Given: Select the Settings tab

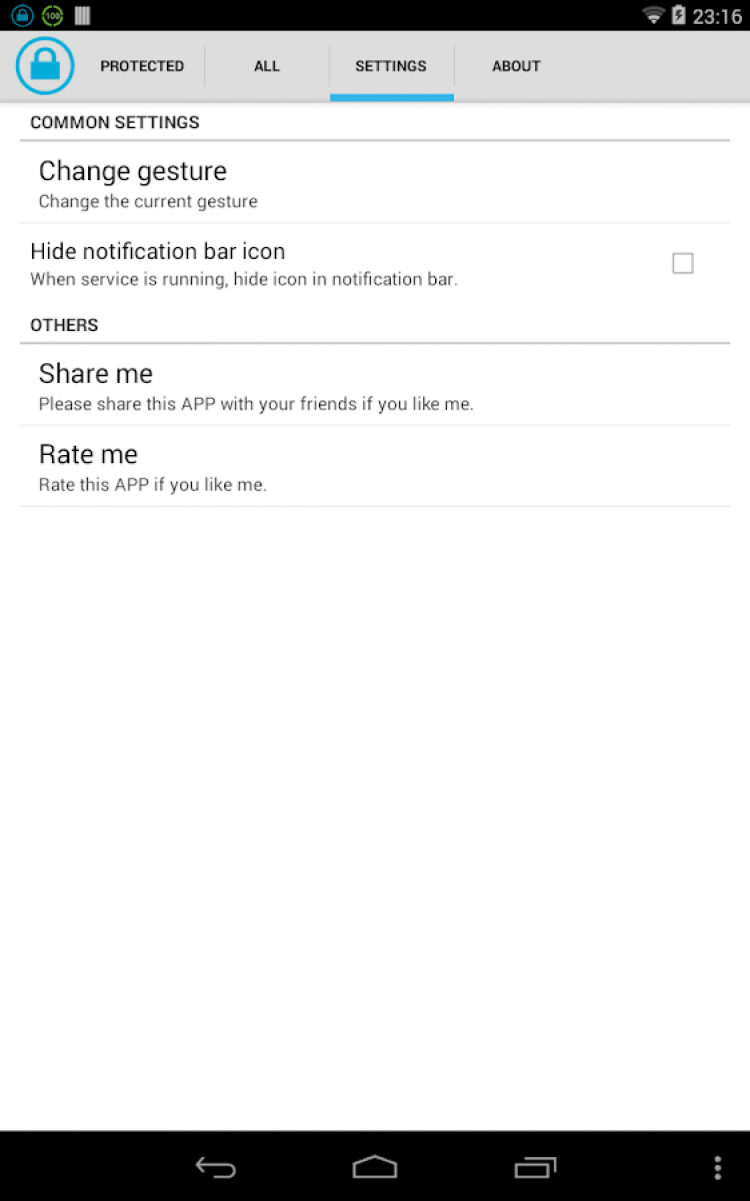Looking at the screenshot, I should pyautogui.click(x=391, y=66).
